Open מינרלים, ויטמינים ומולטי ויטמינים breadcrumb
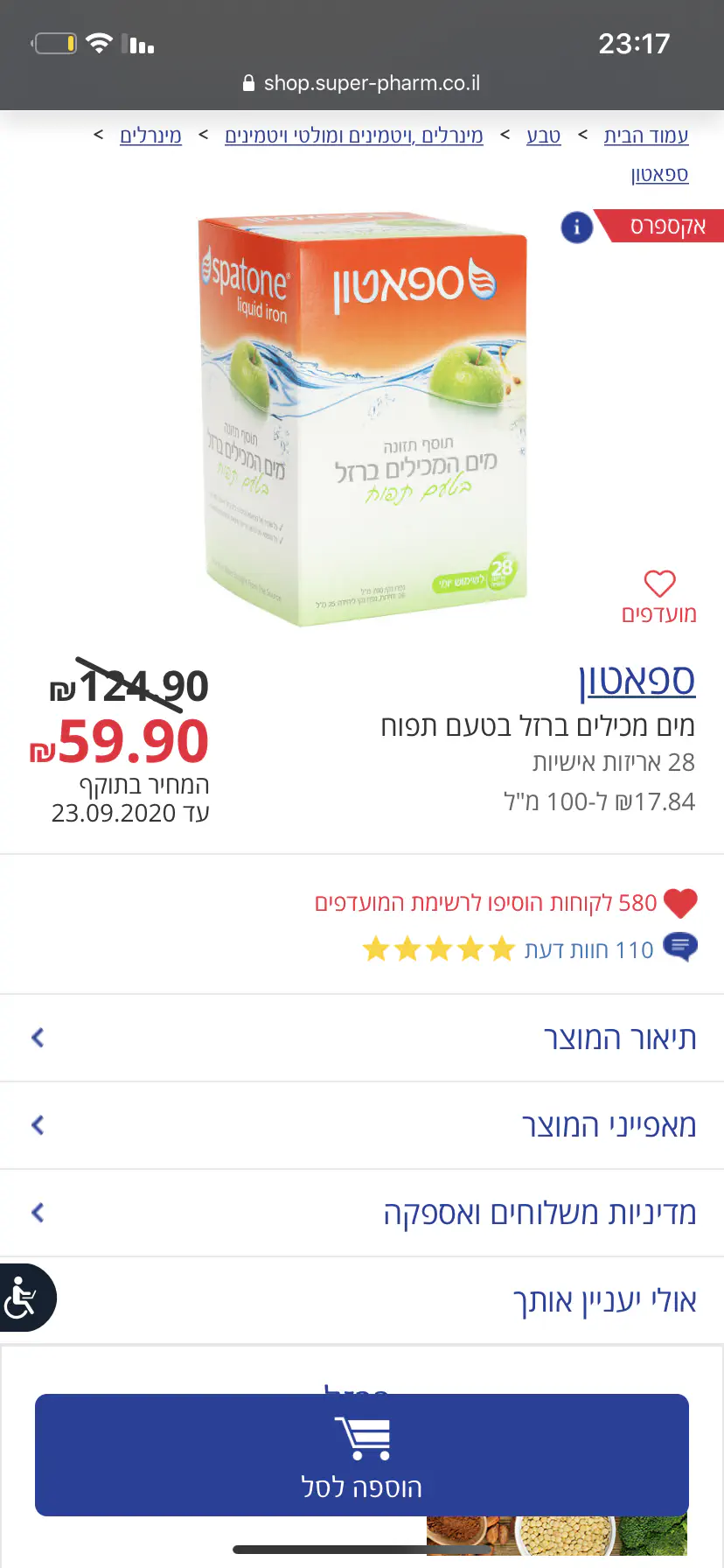The image size is (724, 1568). (x=354, y=136)
